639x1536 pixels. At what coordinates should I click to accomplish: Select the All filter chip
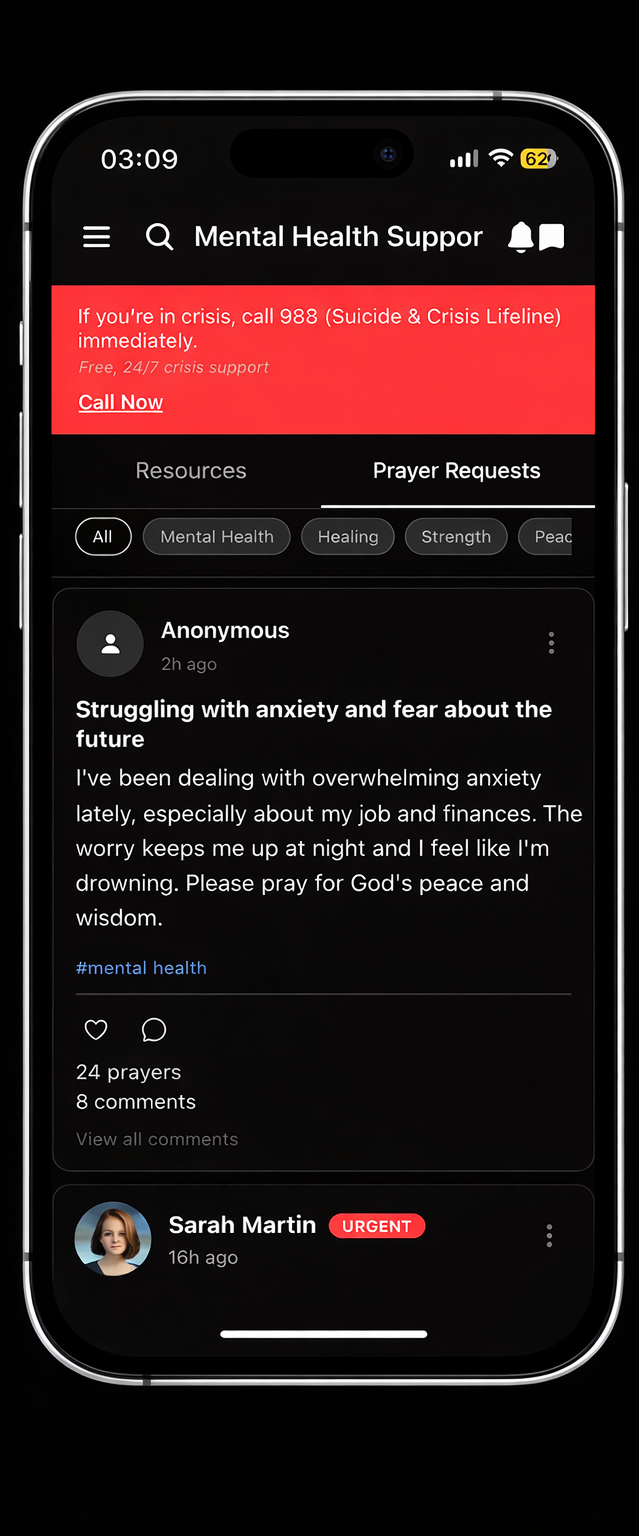coord(103,537)
